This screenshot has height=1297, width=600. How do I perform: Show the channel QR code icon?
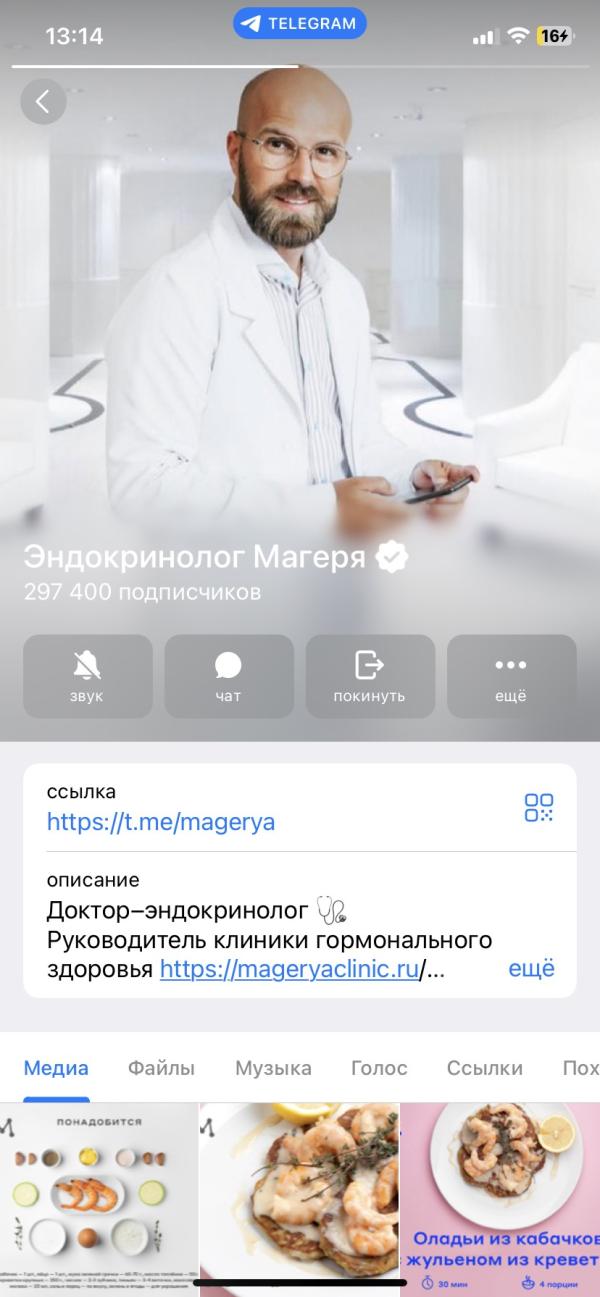pyautogui.click(x=539, y=808)
